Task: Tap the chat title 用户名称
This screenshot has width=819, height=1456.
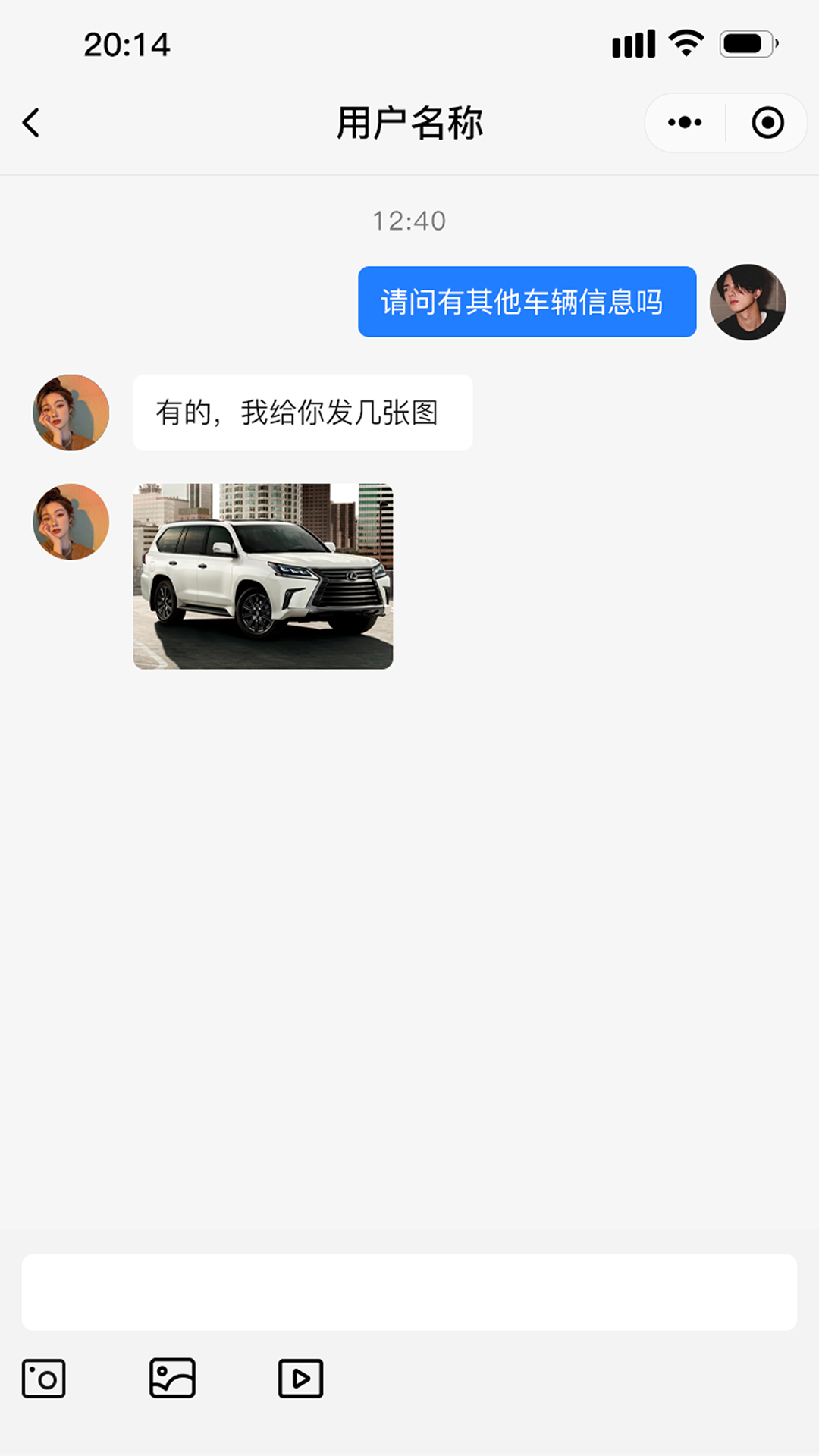Action: [x=409, y=122]
